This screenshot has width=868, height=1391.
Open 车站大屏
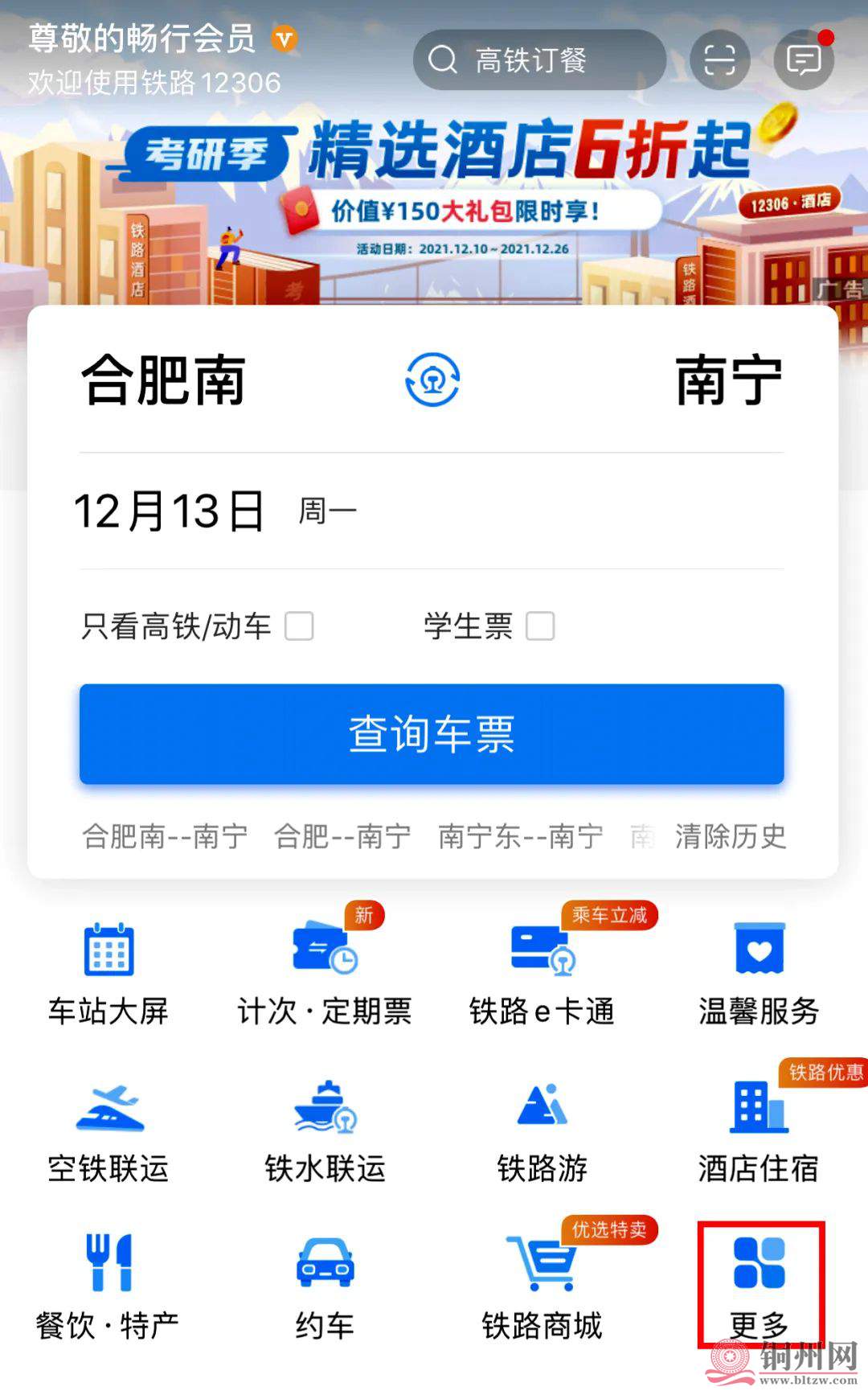coord(108,975)
